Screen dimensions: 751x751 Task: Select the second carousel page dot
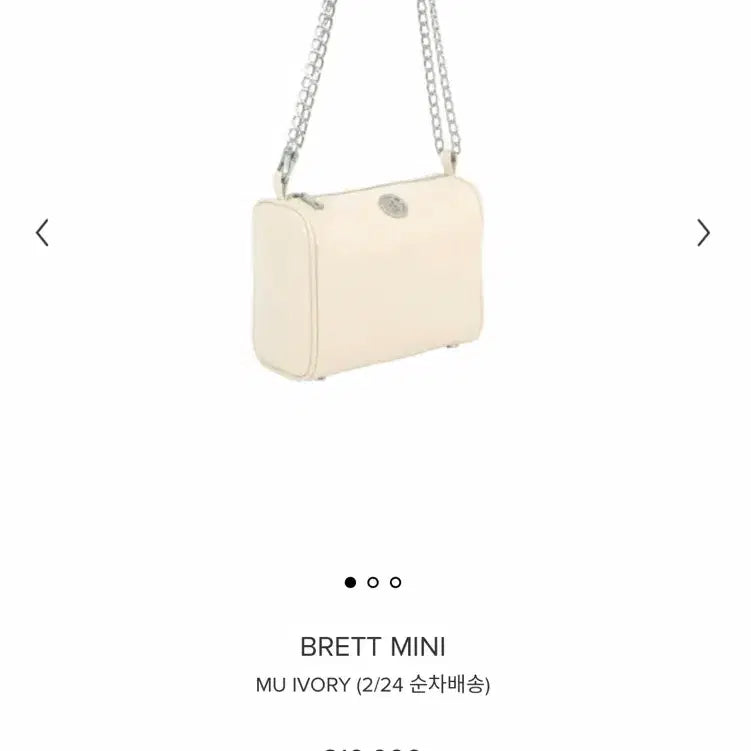(x=373, y=582)
